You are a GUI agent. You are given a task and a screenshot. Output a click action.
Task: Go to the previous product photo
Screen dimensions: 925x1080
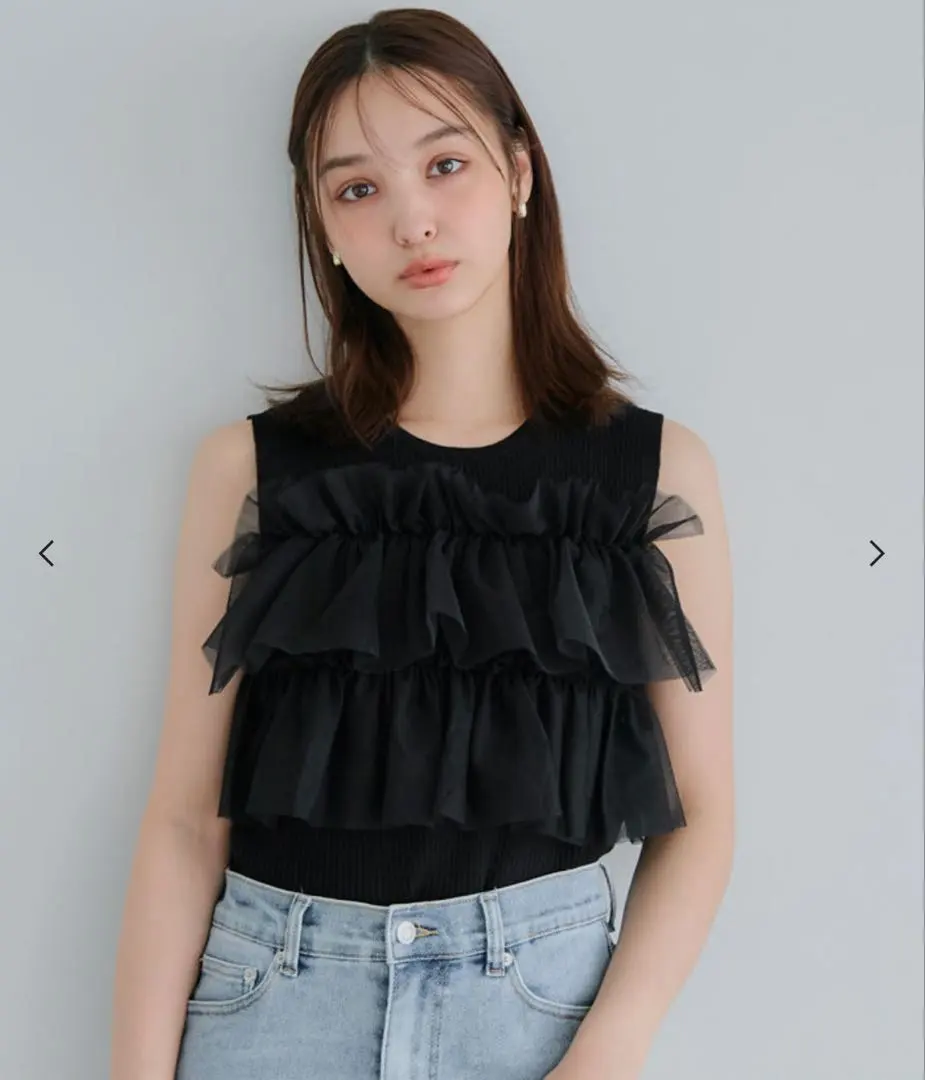tap(46, 553)
